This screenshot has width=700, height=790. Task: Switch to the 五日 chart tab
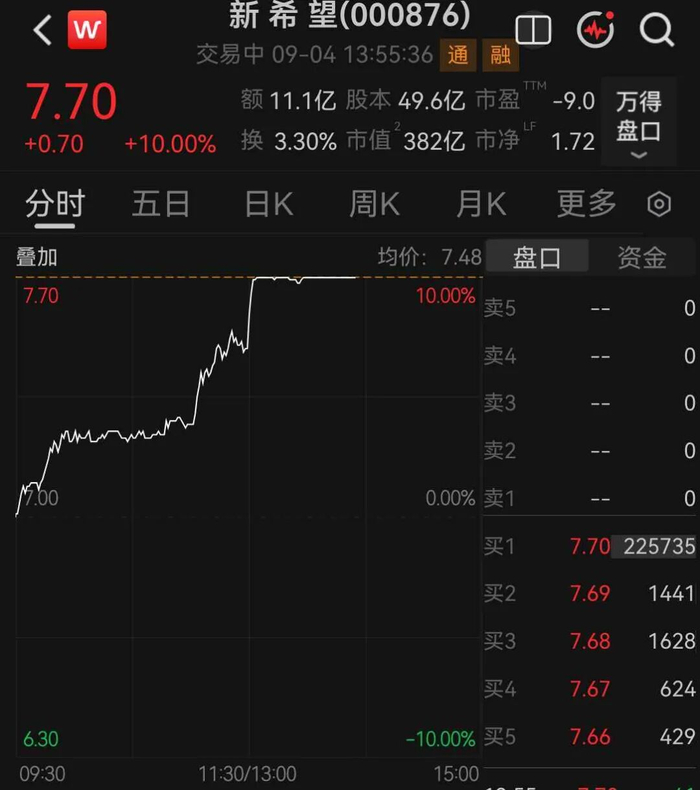(x=161, y=205)
